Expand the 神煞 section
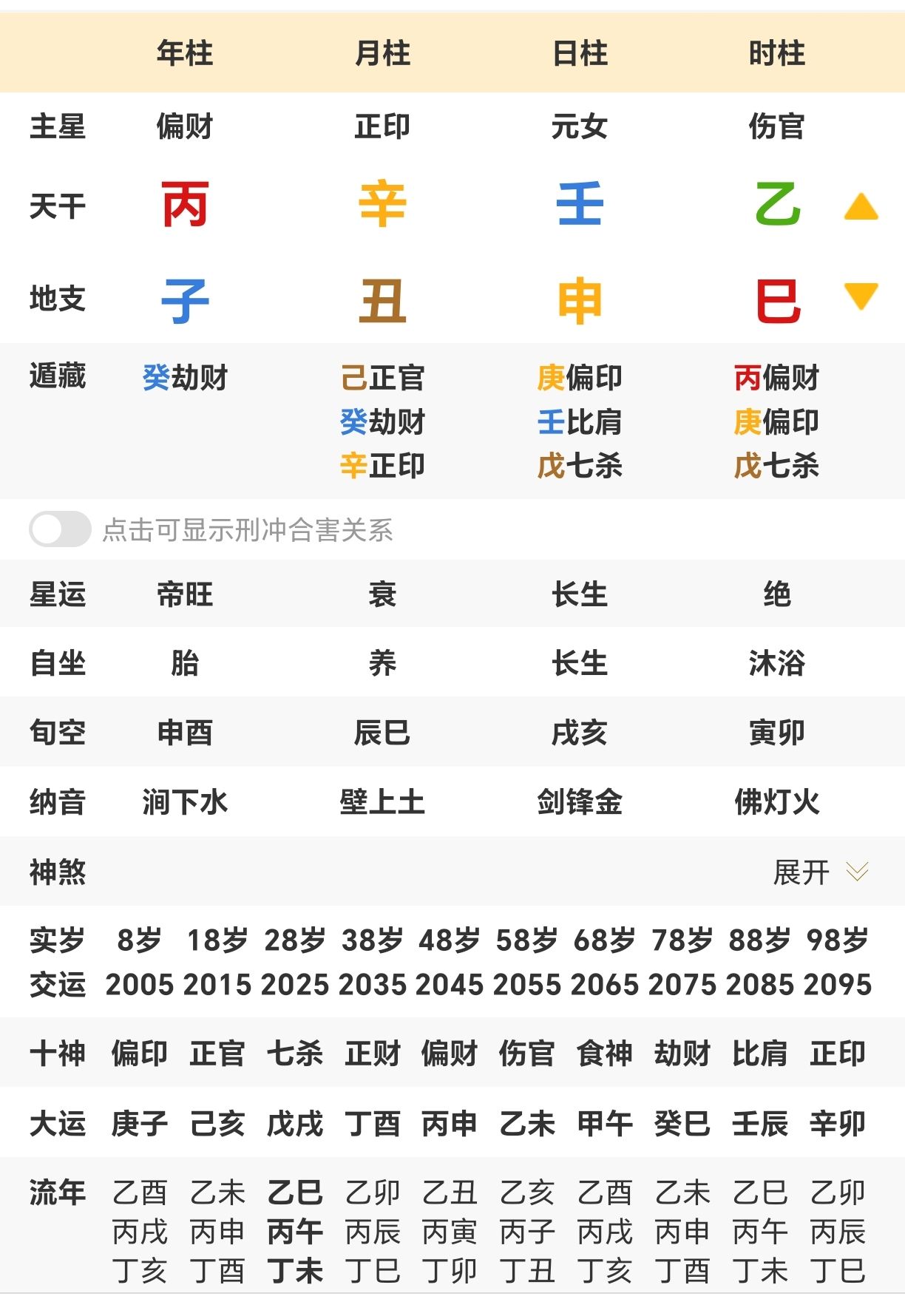The image size is (905, 1316). [x=819, y=872]
